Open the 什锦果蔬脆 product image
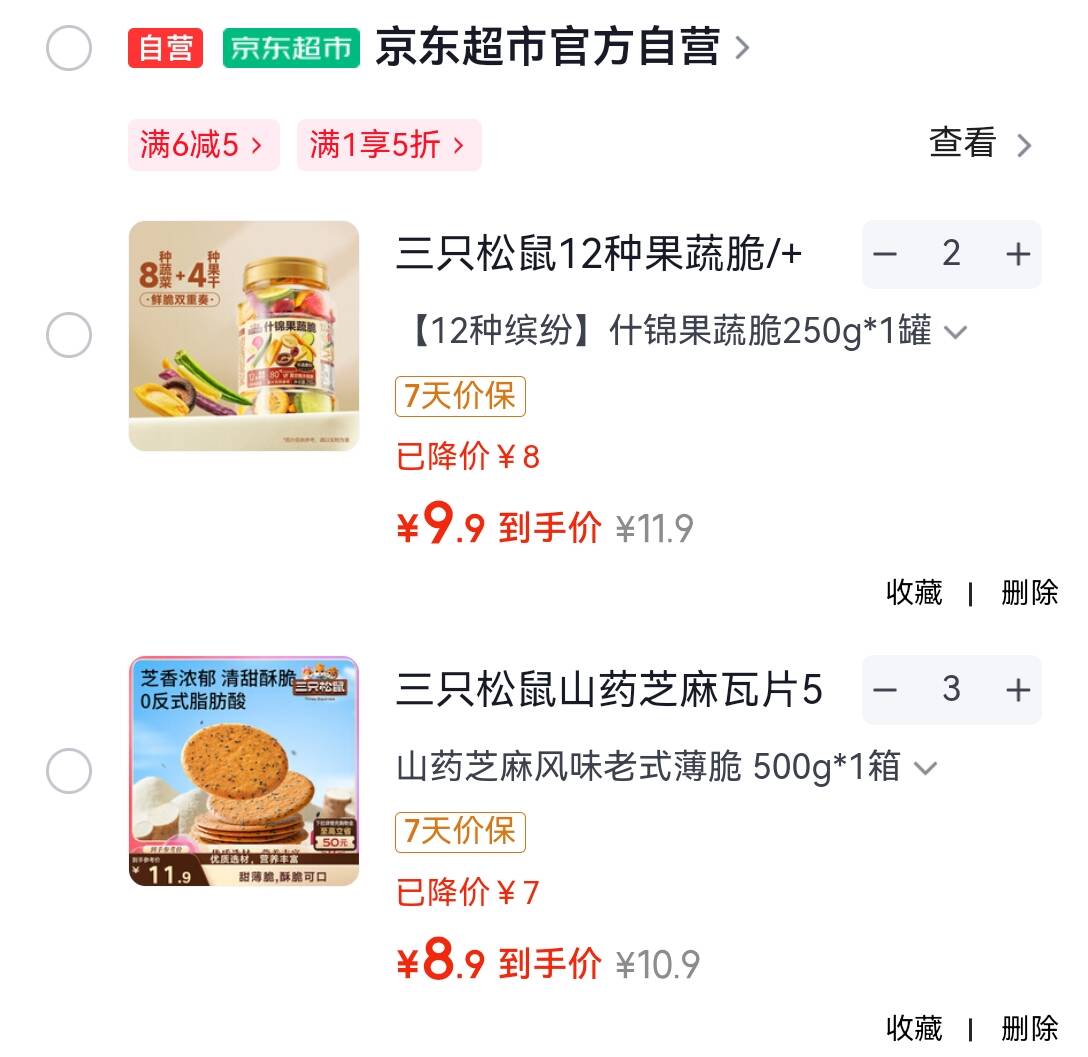 [244, 335]
